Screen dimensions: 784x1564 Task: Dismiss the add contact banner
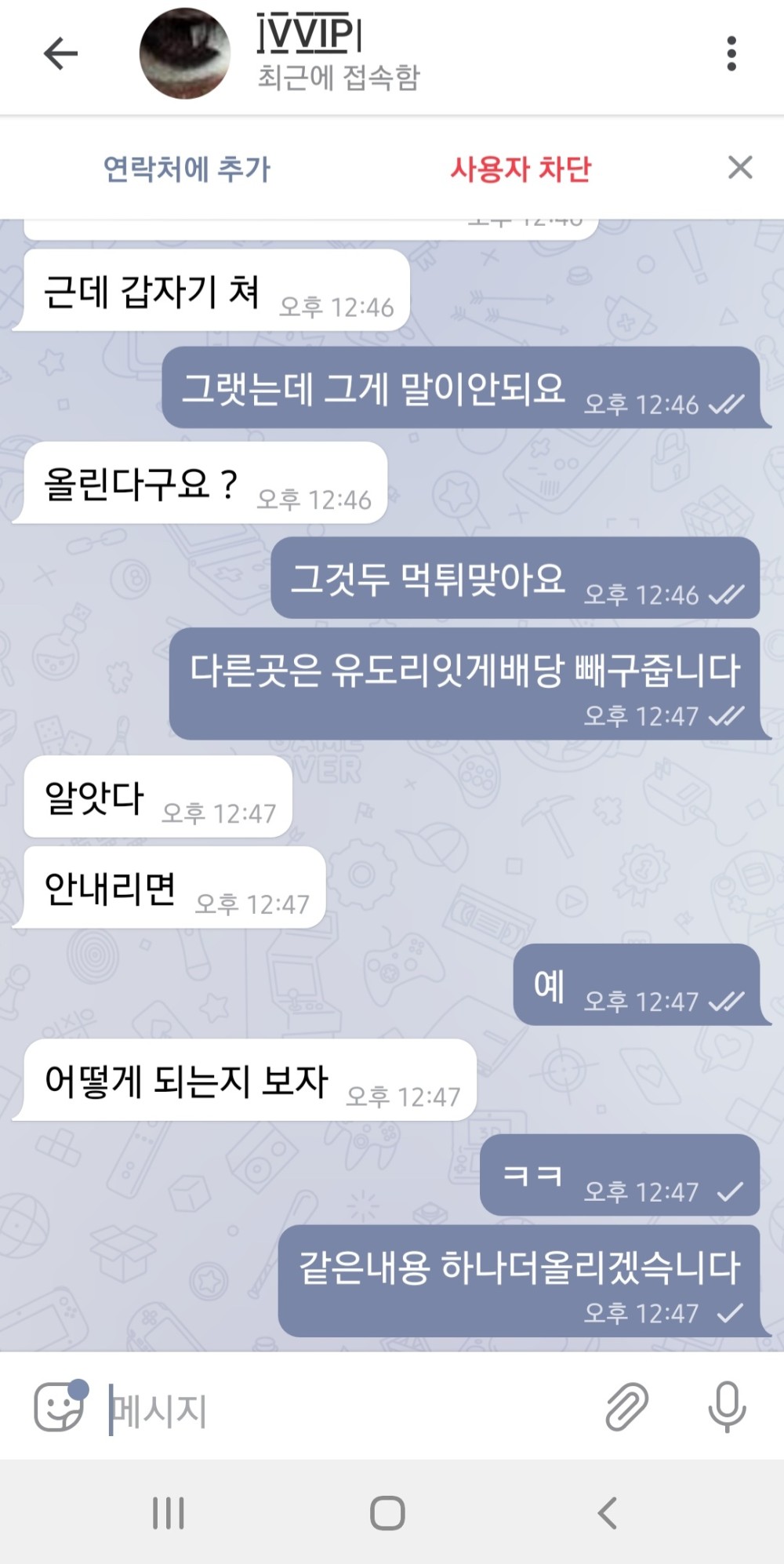pos(739,167)
